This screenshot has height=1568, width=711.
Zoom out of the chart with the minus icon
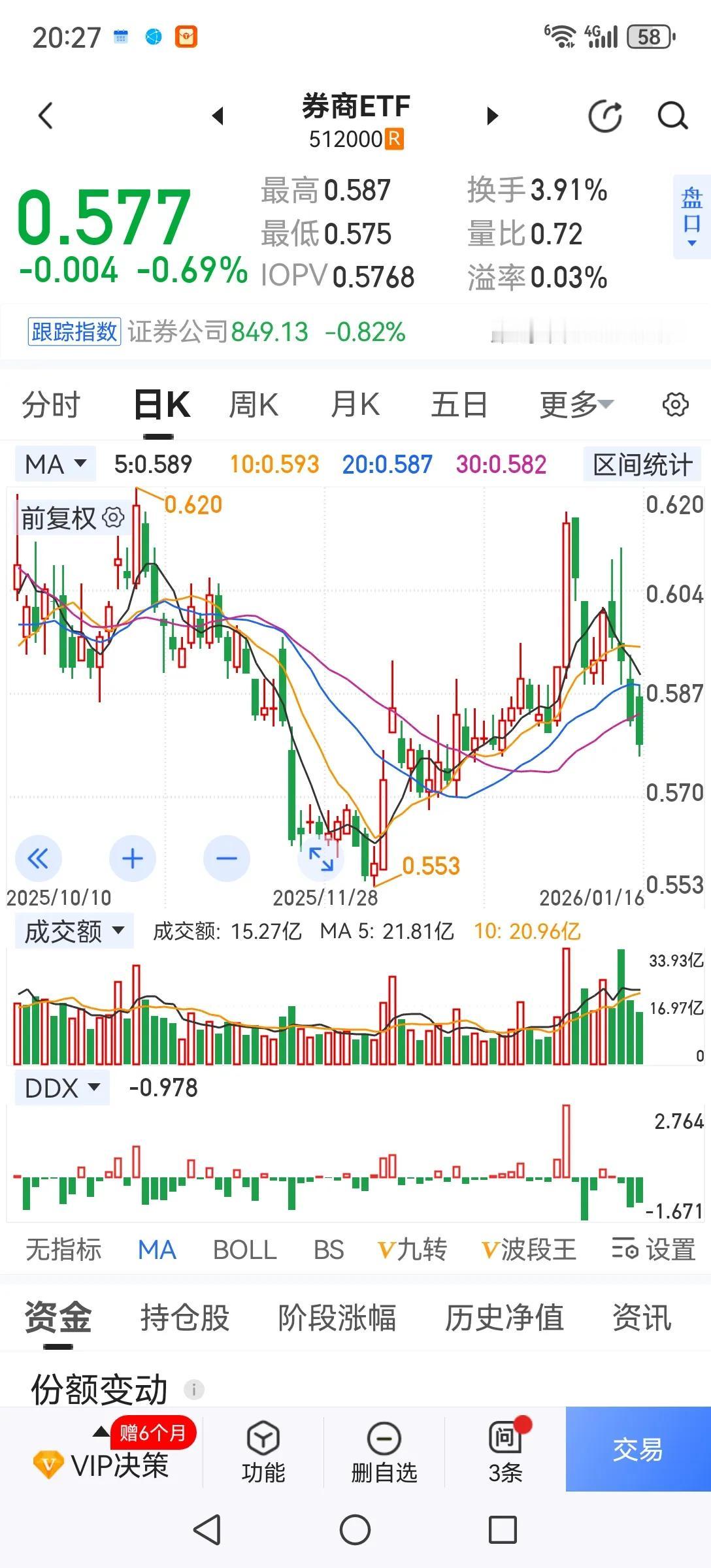[x=226, y=859]
